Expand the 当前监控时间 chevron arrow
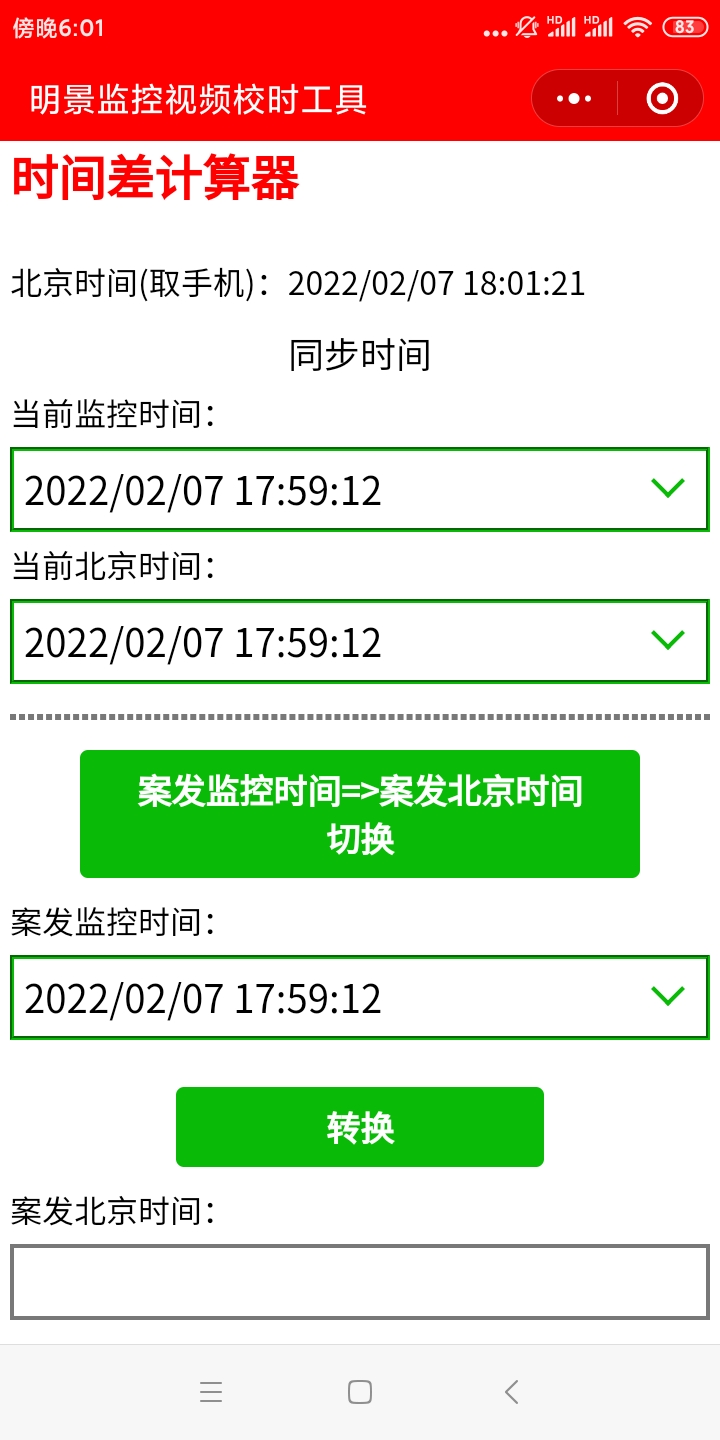 pos(667,490)
